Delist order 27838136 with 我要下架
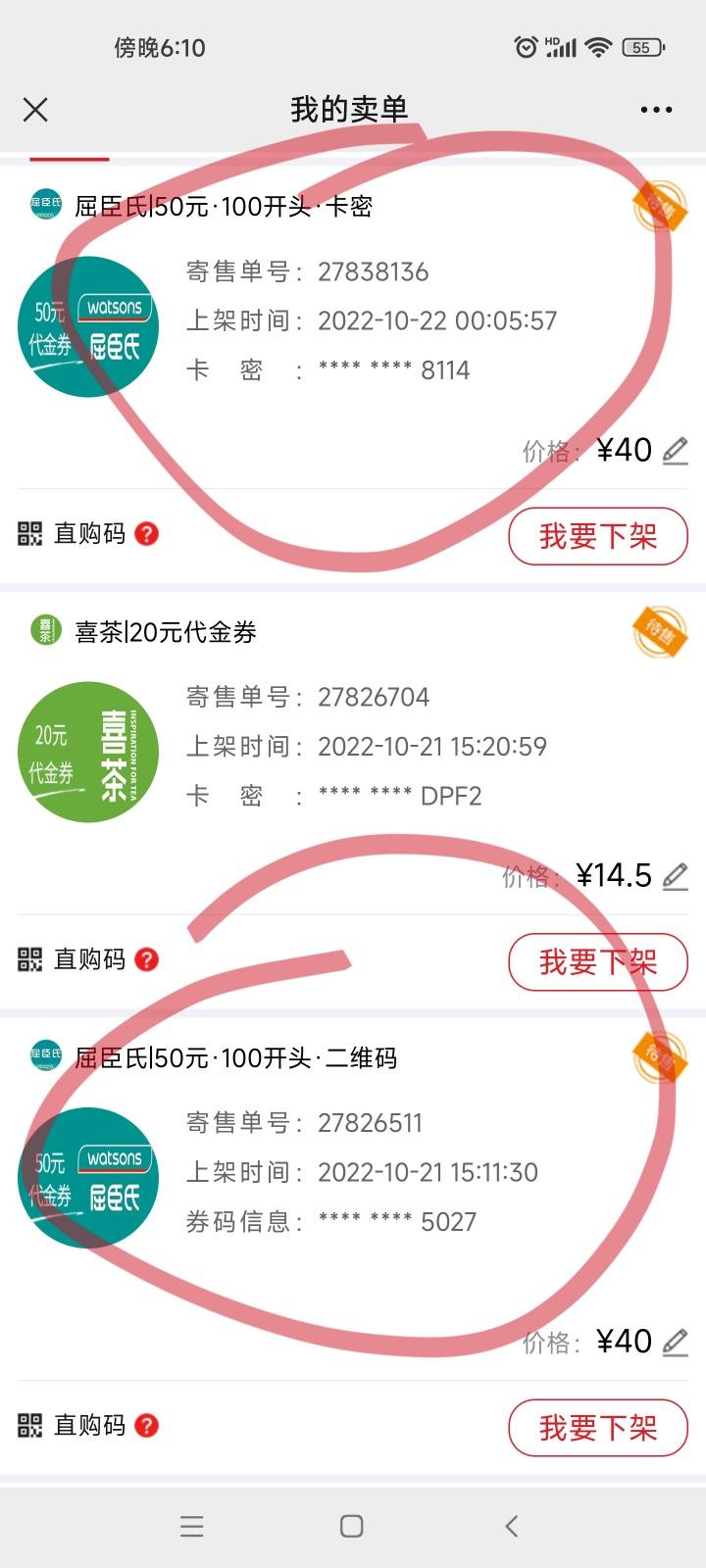Viewport: 706px width, 1568px height. coord(598,536)
